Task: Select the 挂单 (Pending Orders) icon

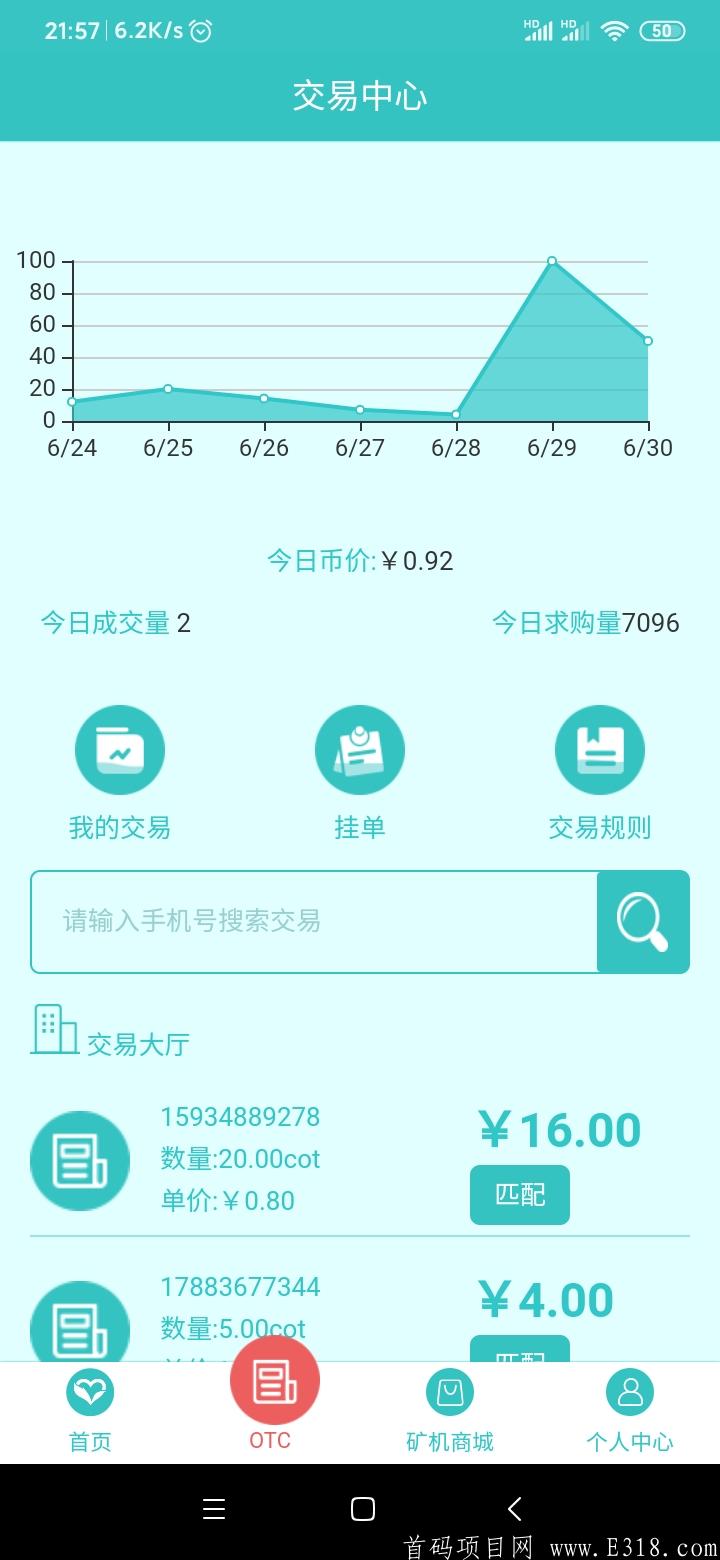Action: [x=360, y=749]
